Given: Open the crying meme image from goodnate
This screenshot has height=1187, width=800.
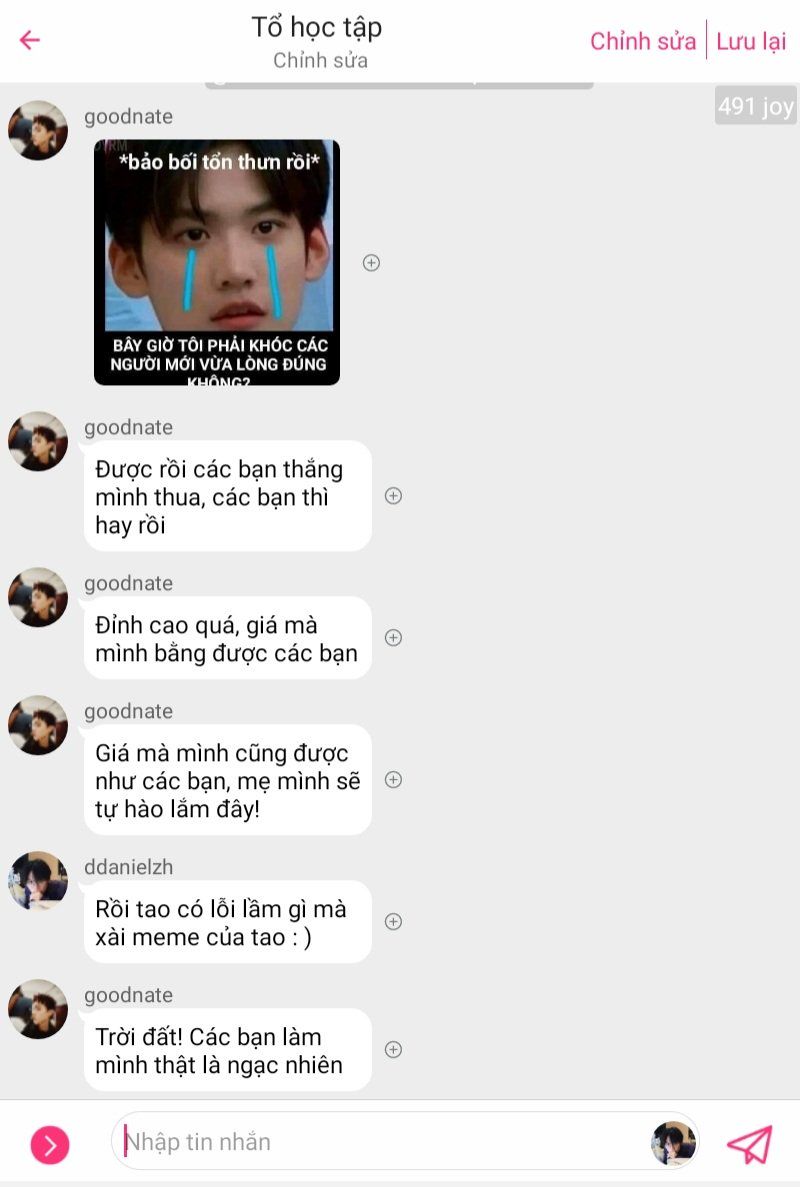Looking at the screenshot, I should tap(217, 262).
